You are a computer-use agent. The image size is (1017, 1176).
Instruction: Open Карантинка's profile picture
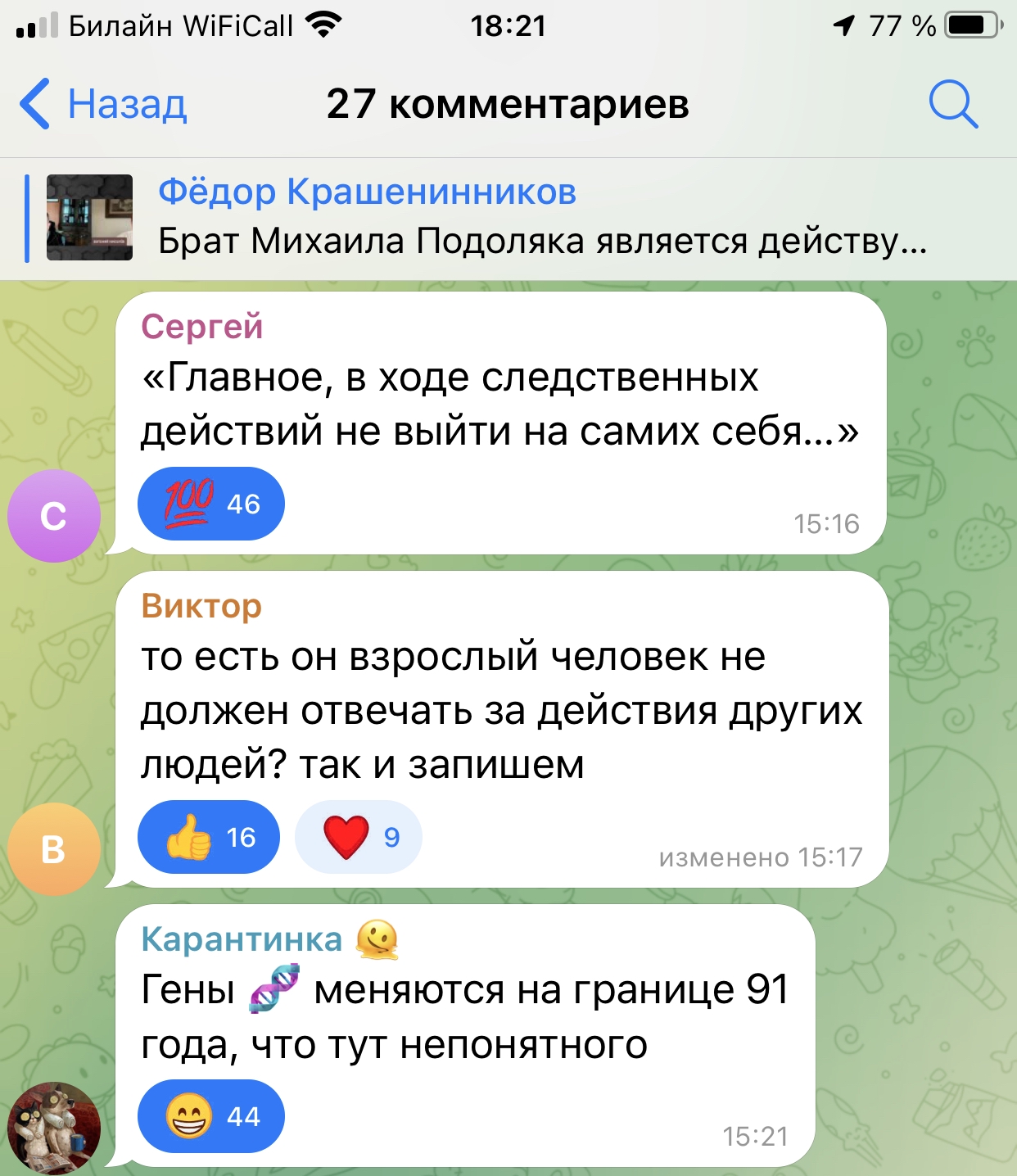coord(54,1129)
